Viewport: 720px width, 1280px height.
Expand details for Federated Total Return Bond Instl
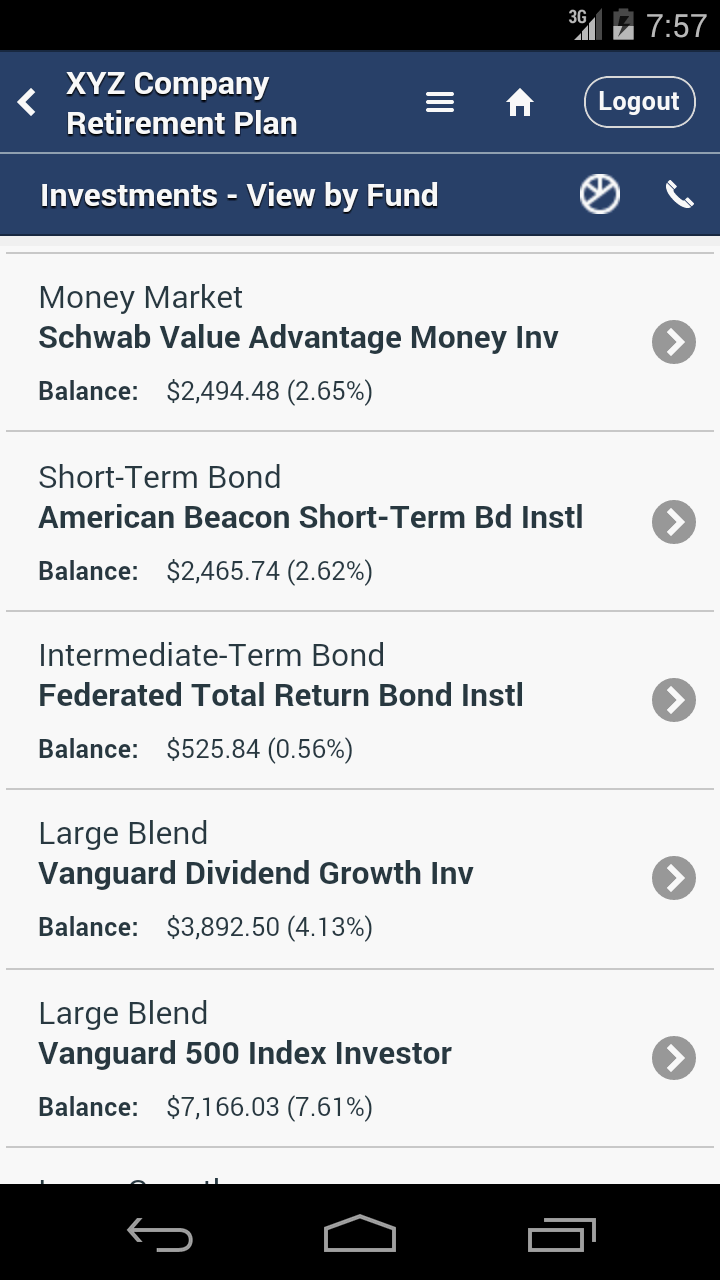pos(673,700)
